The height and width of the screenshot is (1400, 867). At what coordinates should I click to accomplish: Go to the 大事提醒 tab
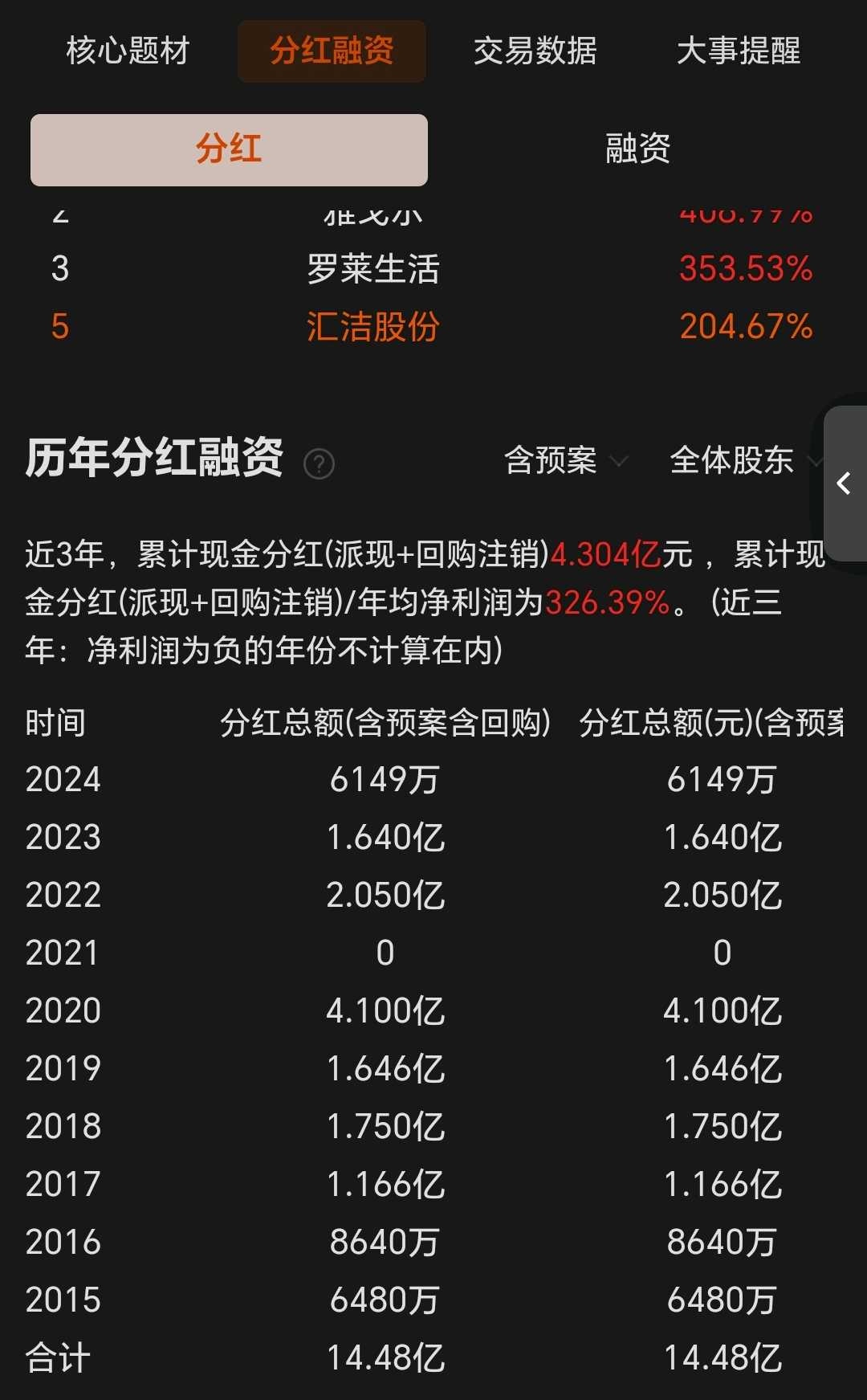point(739,51)
